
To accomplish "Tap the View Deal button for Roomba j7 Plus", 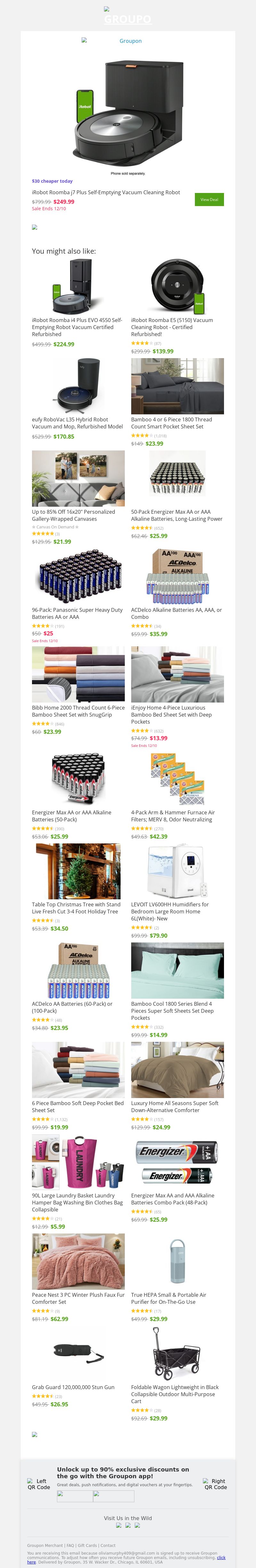I will (x=209, y=199).
